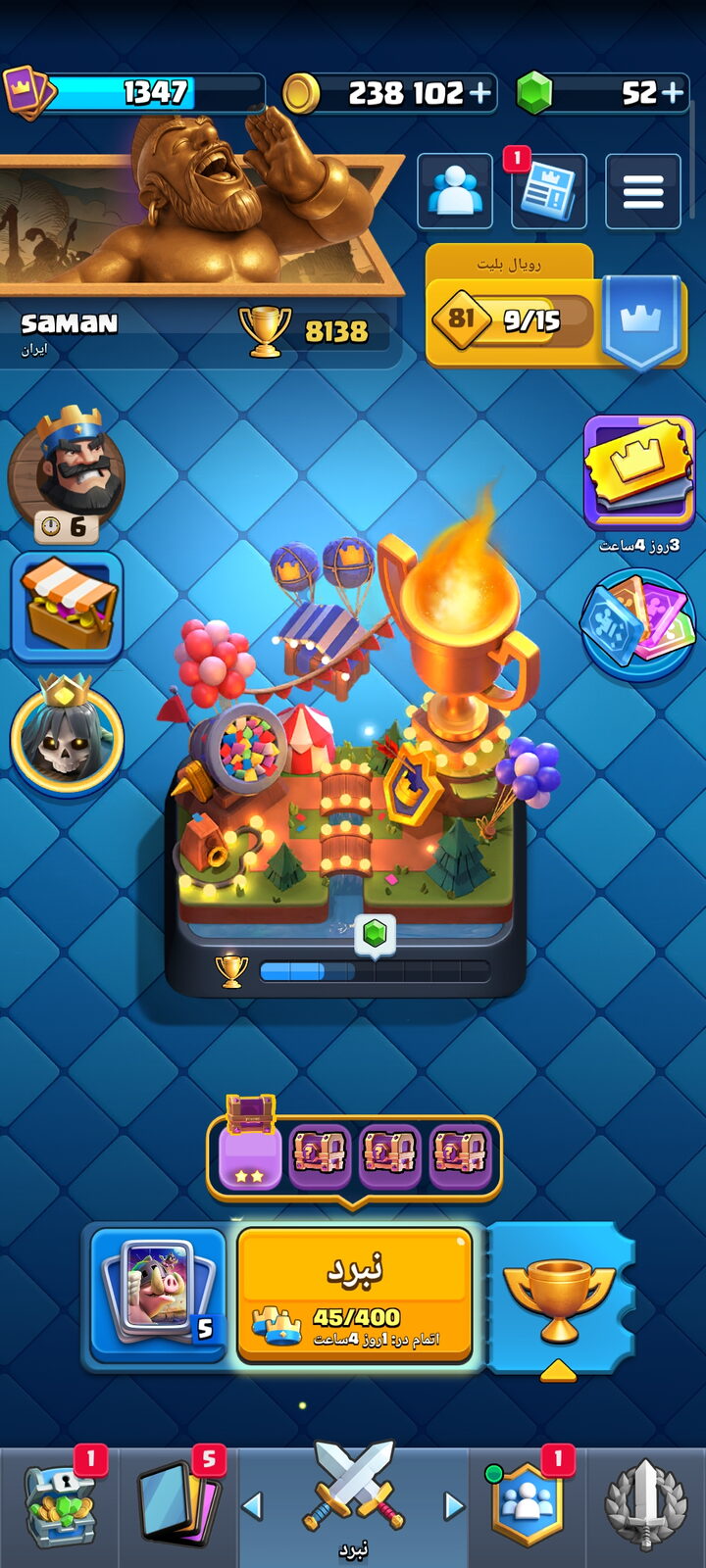
Task: Open the hamburger options menu
Action: pos(643,191)
